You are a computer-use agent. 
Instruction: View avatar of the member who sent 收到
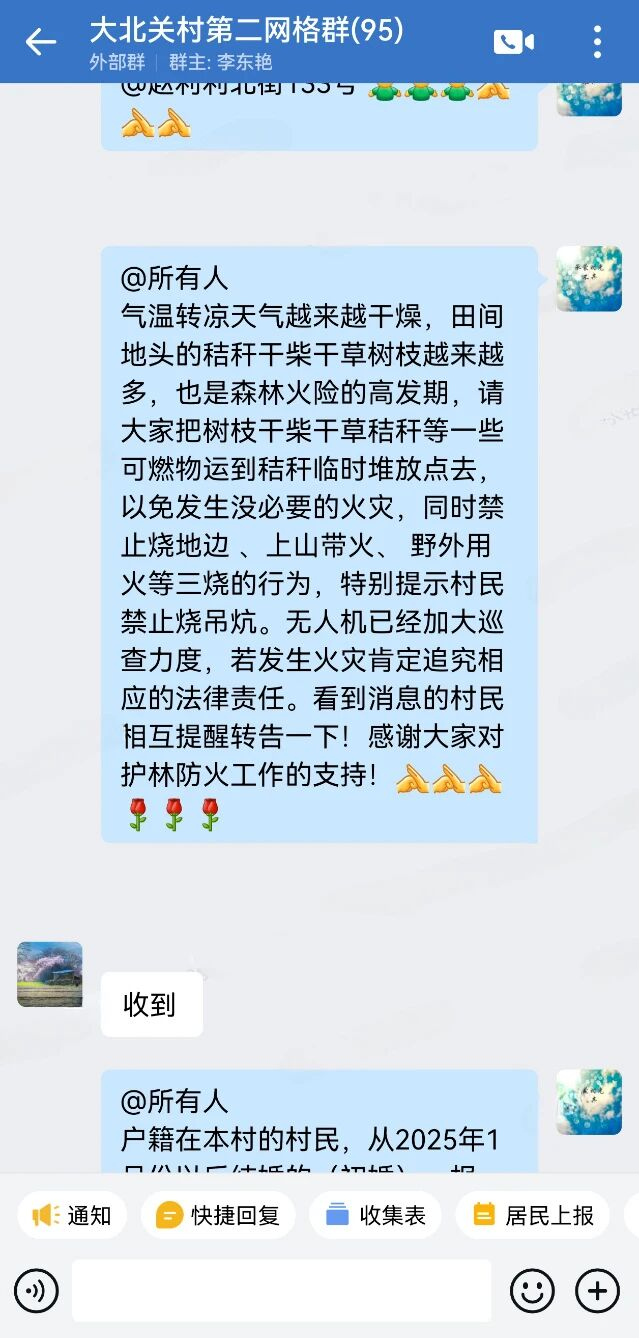50,974
